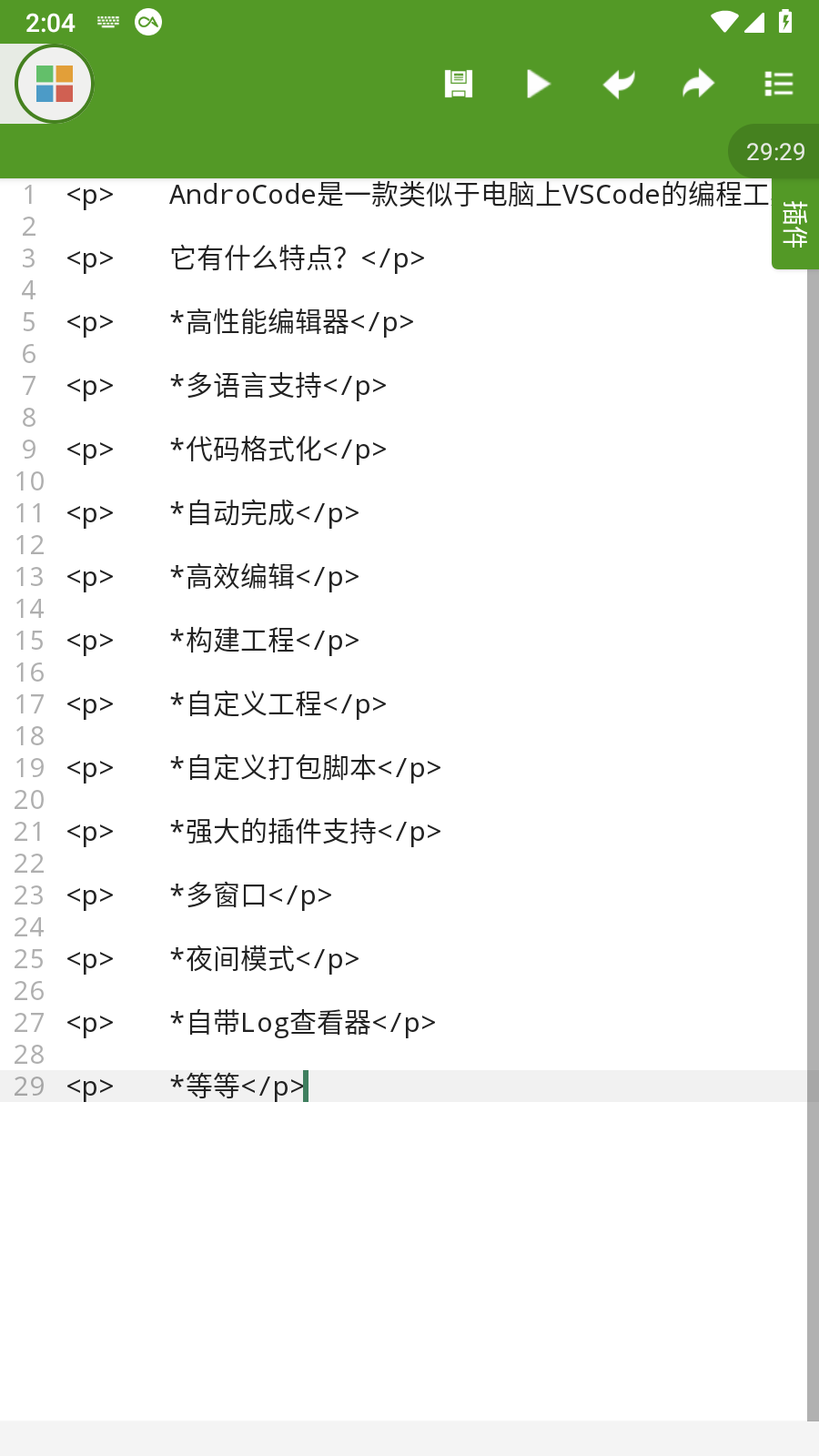The width and height of the screenshot is (819, 1456).
Task: Click the text 高性能编辑器 on line 5
Action: point(291,321)
